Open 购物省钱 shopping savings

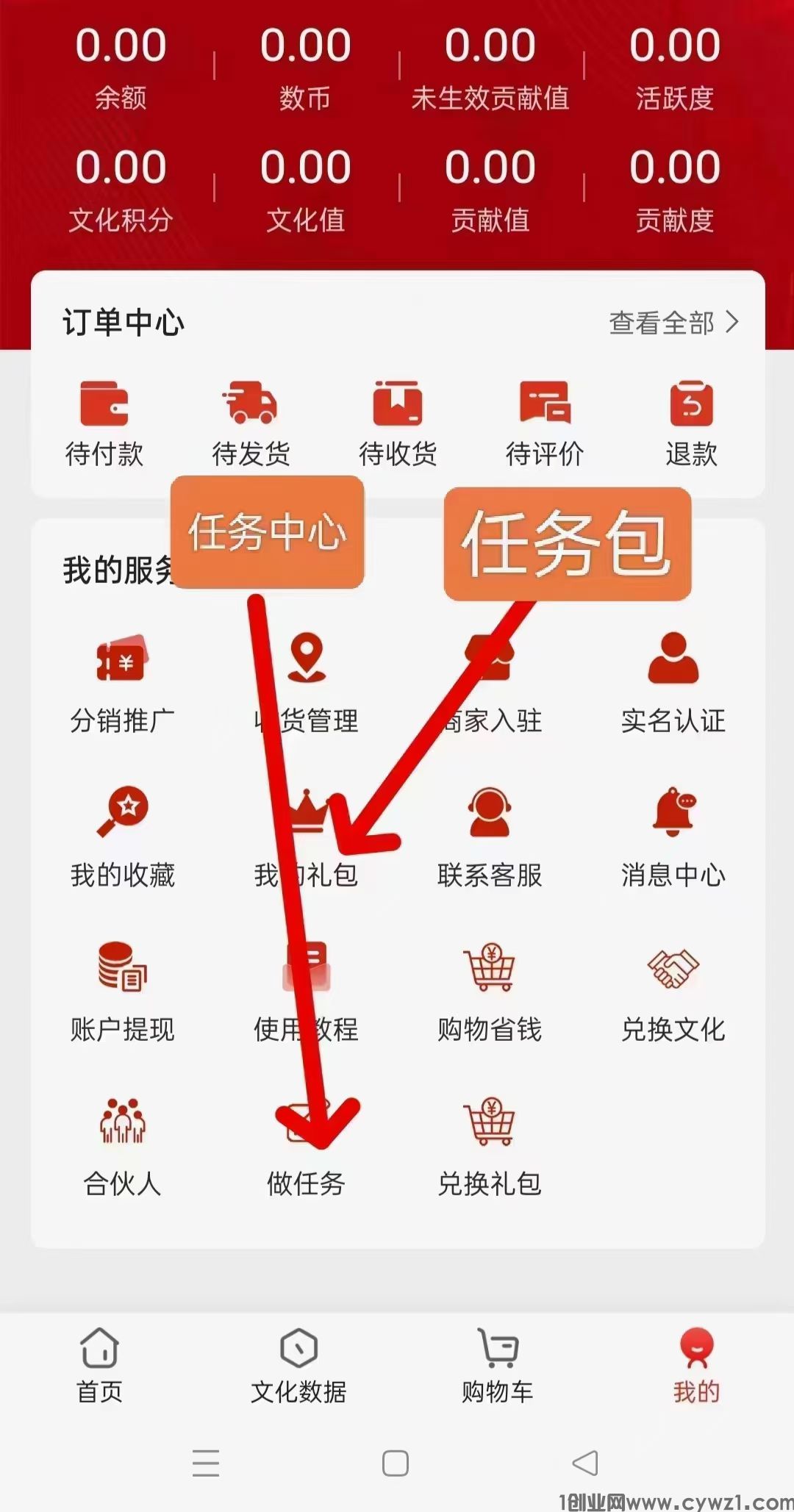(x=490, y=992)
